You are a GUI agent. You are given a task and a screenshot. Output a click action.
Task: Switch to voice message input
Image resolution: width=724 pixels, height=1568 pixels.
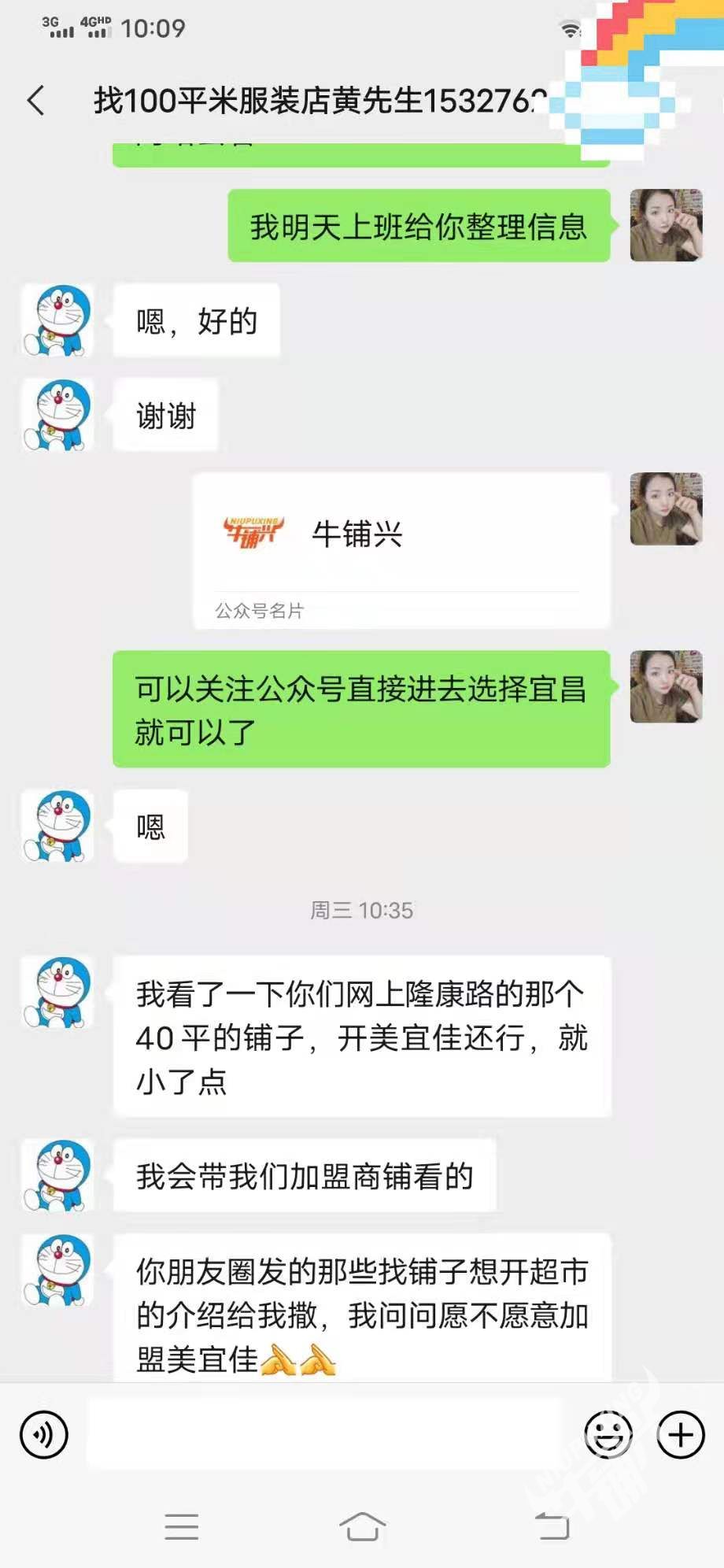pyautogui.click(x=44, y=1434)
